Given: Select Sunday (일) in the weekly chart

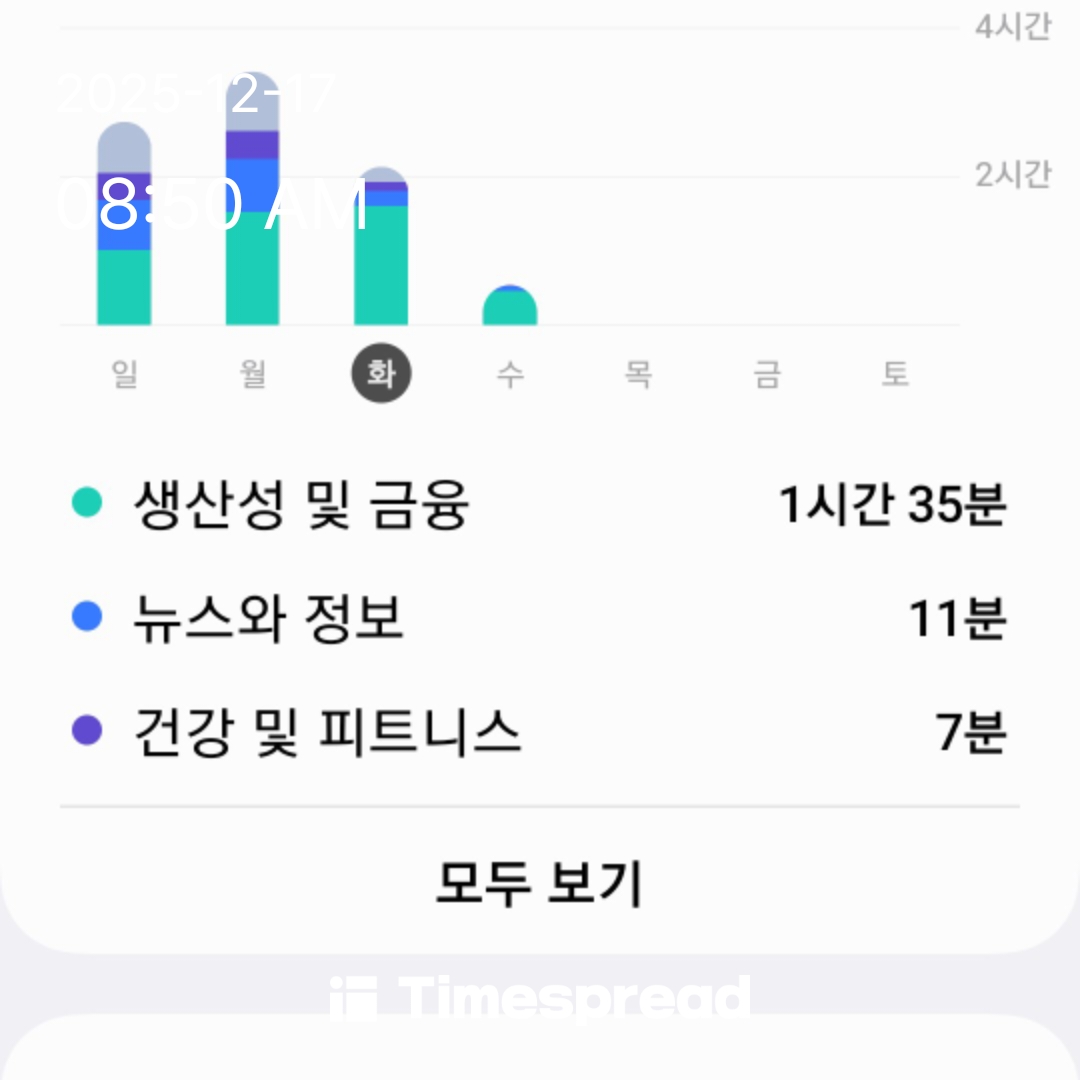Looking at the screenshot, I should pyautogui.click(x=124, y=375).
